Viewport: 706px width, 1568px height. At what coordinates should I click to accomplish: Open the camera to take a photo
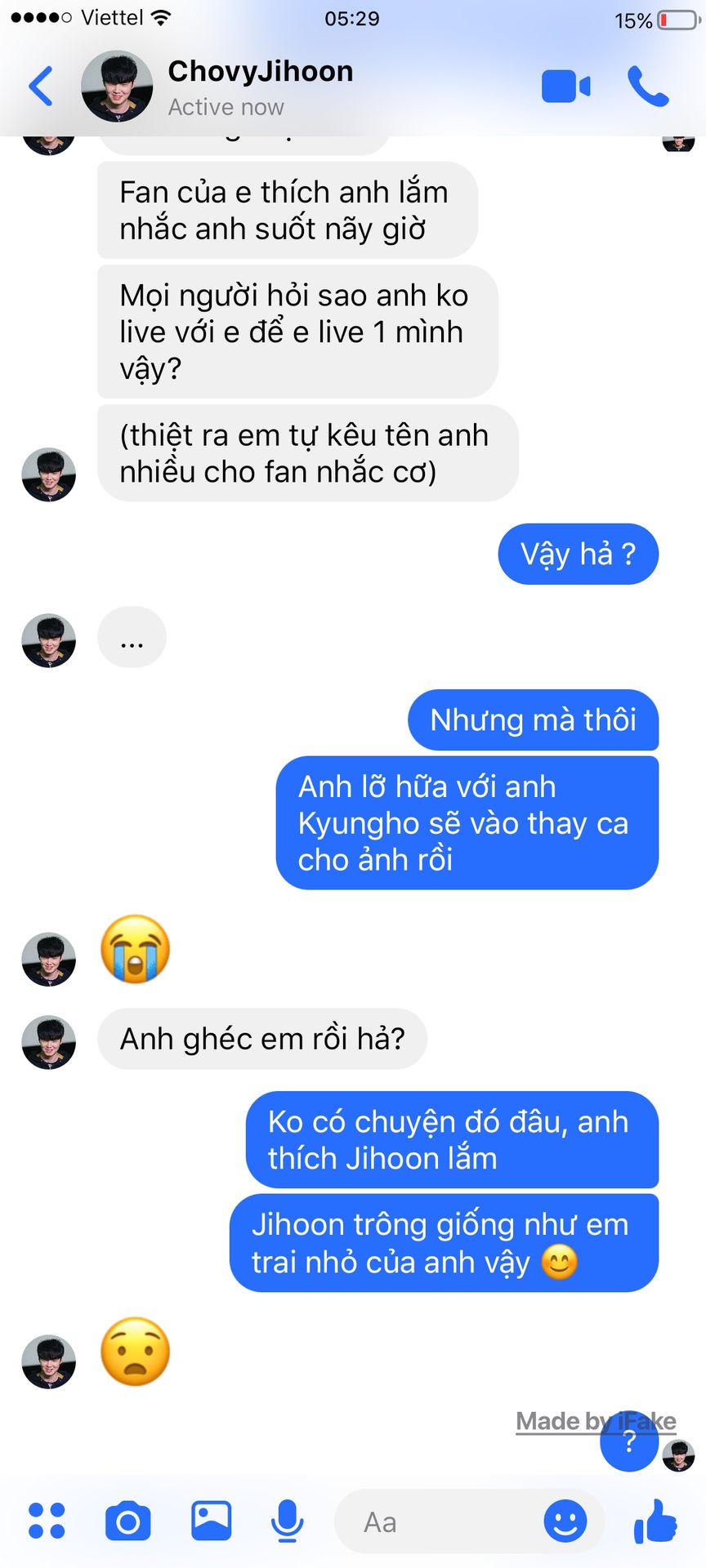(128, 1521)
